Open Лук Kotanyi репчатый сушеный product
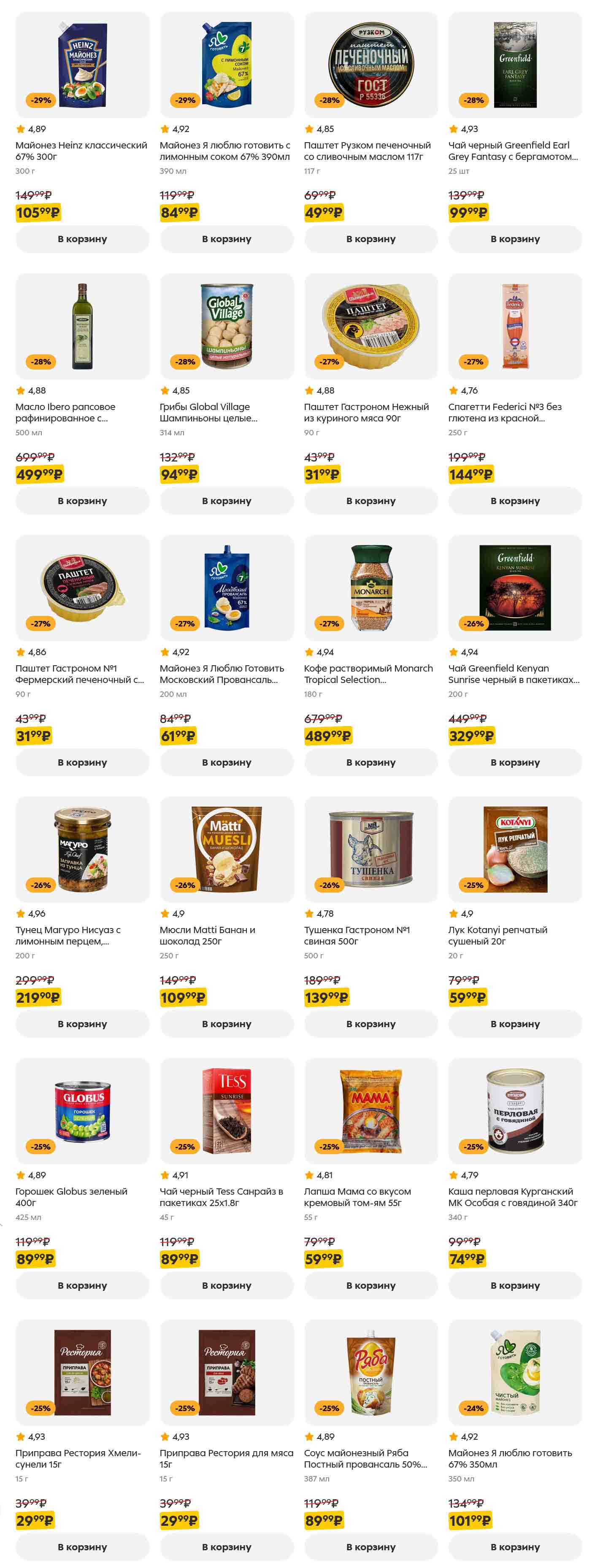 [497, 935]
